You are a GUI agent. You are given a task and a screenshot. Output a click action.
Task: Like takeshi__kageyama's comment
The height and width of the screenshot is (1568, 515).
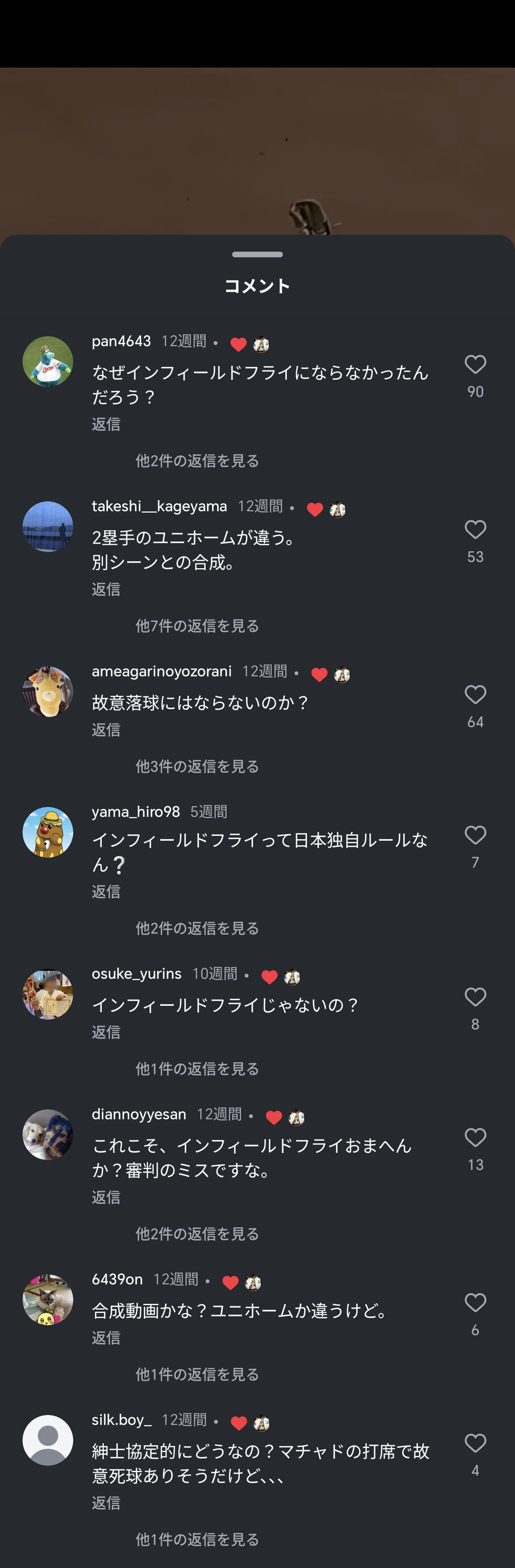point(475,530)
